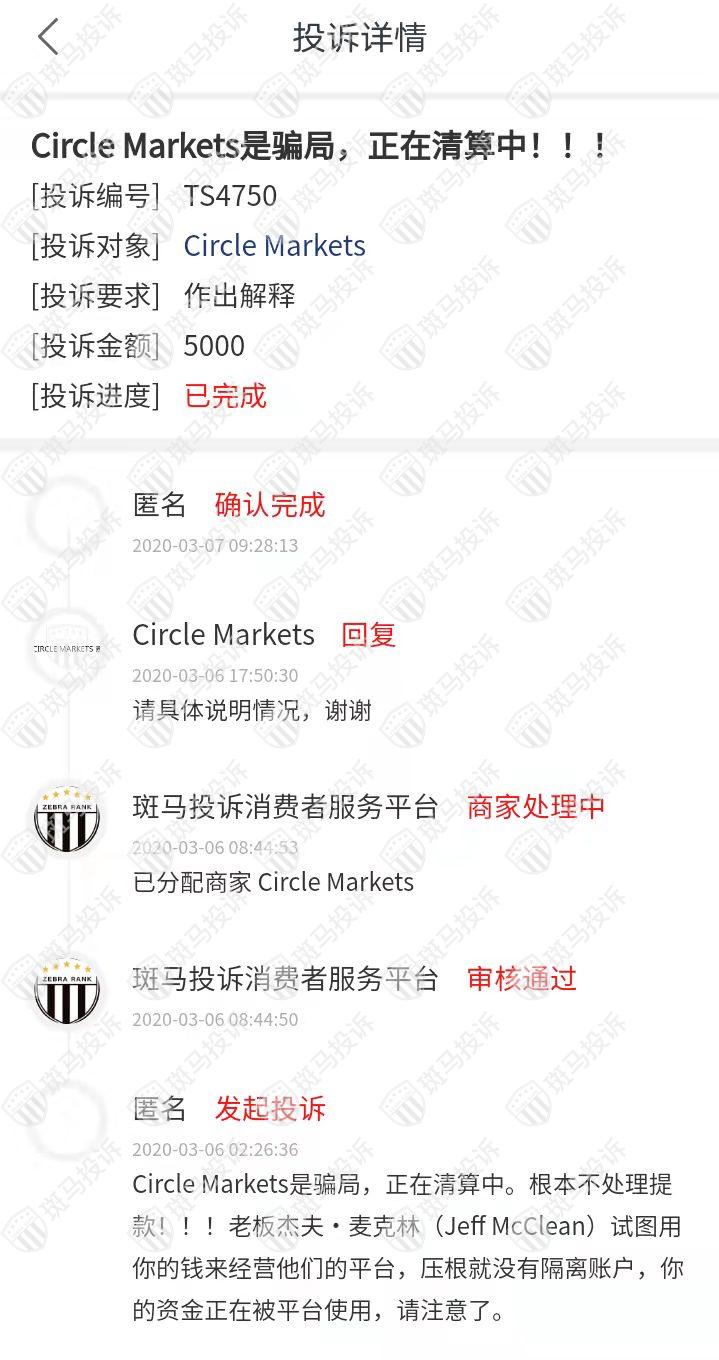Go back from the complaint details page
Viewport: 719px width, 1360px height.
click(48, 38)
